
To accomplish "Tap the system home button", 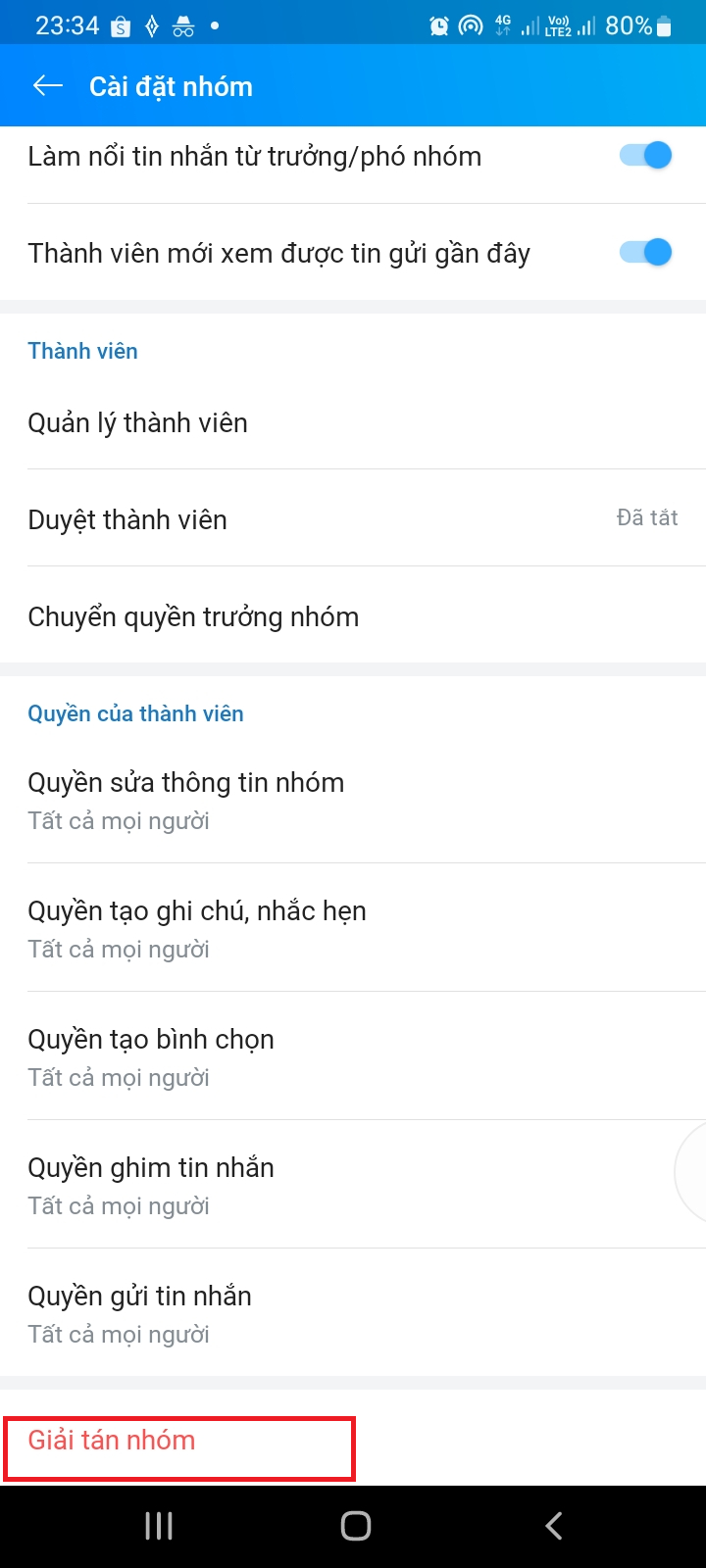I will [x=355, y=1526].
